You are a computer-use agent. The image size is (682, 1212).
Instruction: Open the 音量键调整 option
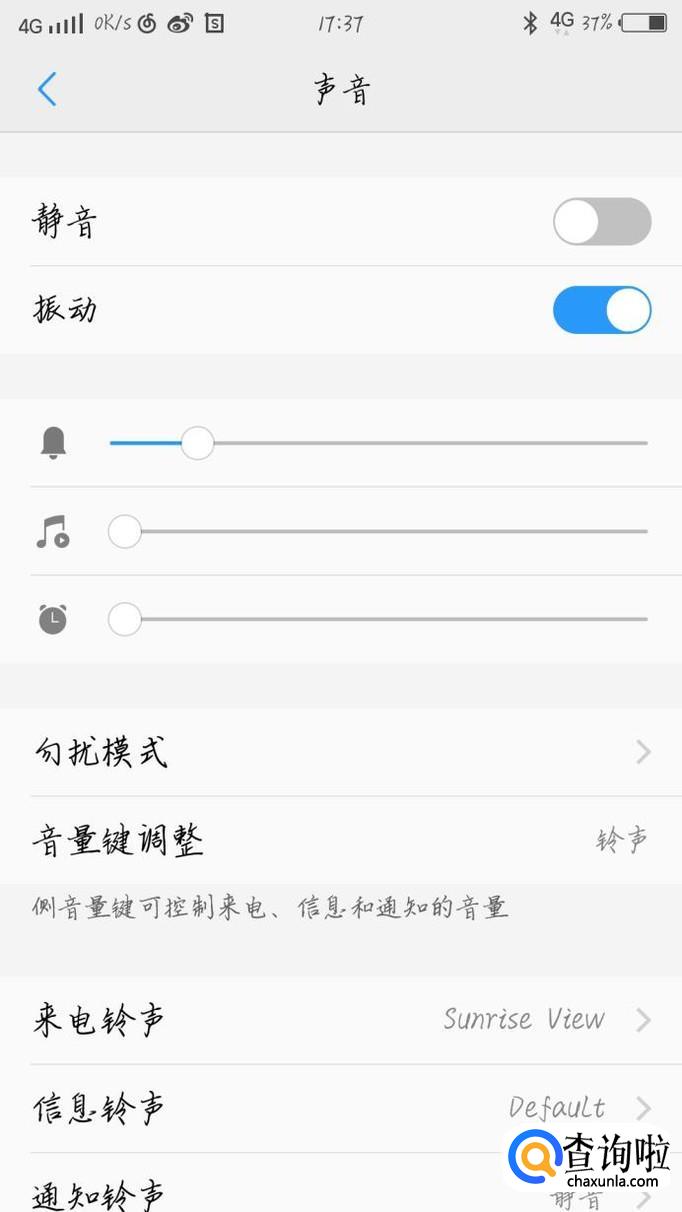[x=340, y=840]
